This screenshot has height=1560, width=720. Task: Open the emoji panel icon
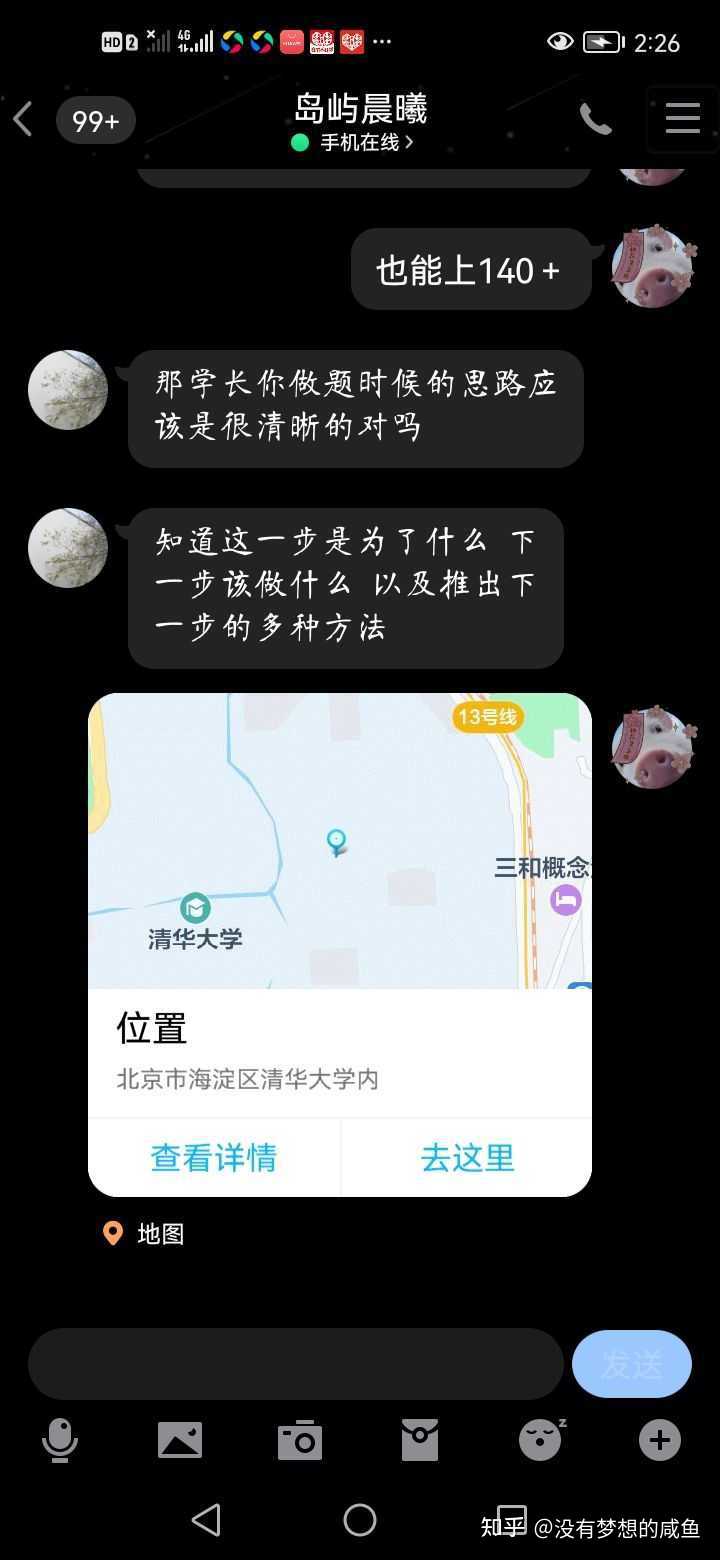[540, 1440]
